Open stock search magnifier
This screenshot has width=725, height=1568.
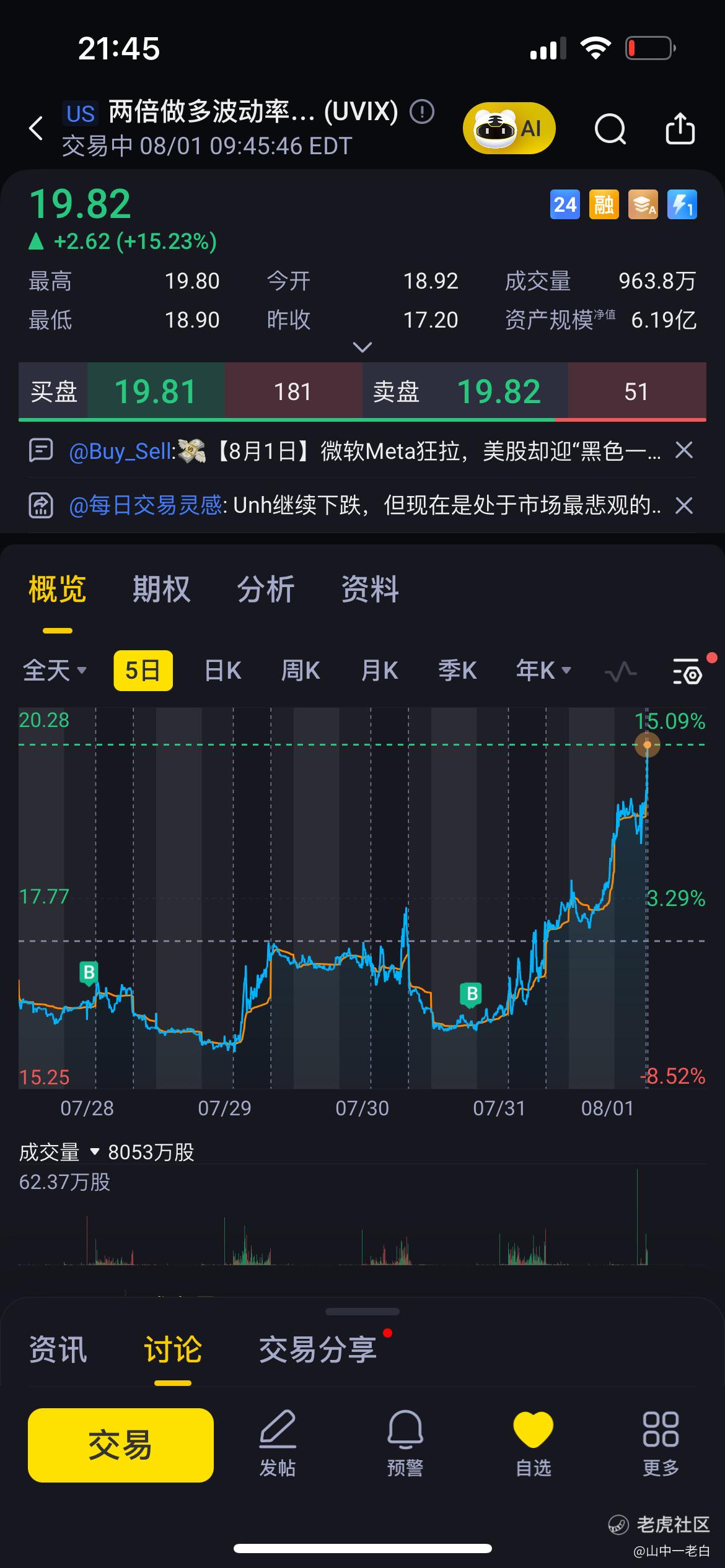610,129
